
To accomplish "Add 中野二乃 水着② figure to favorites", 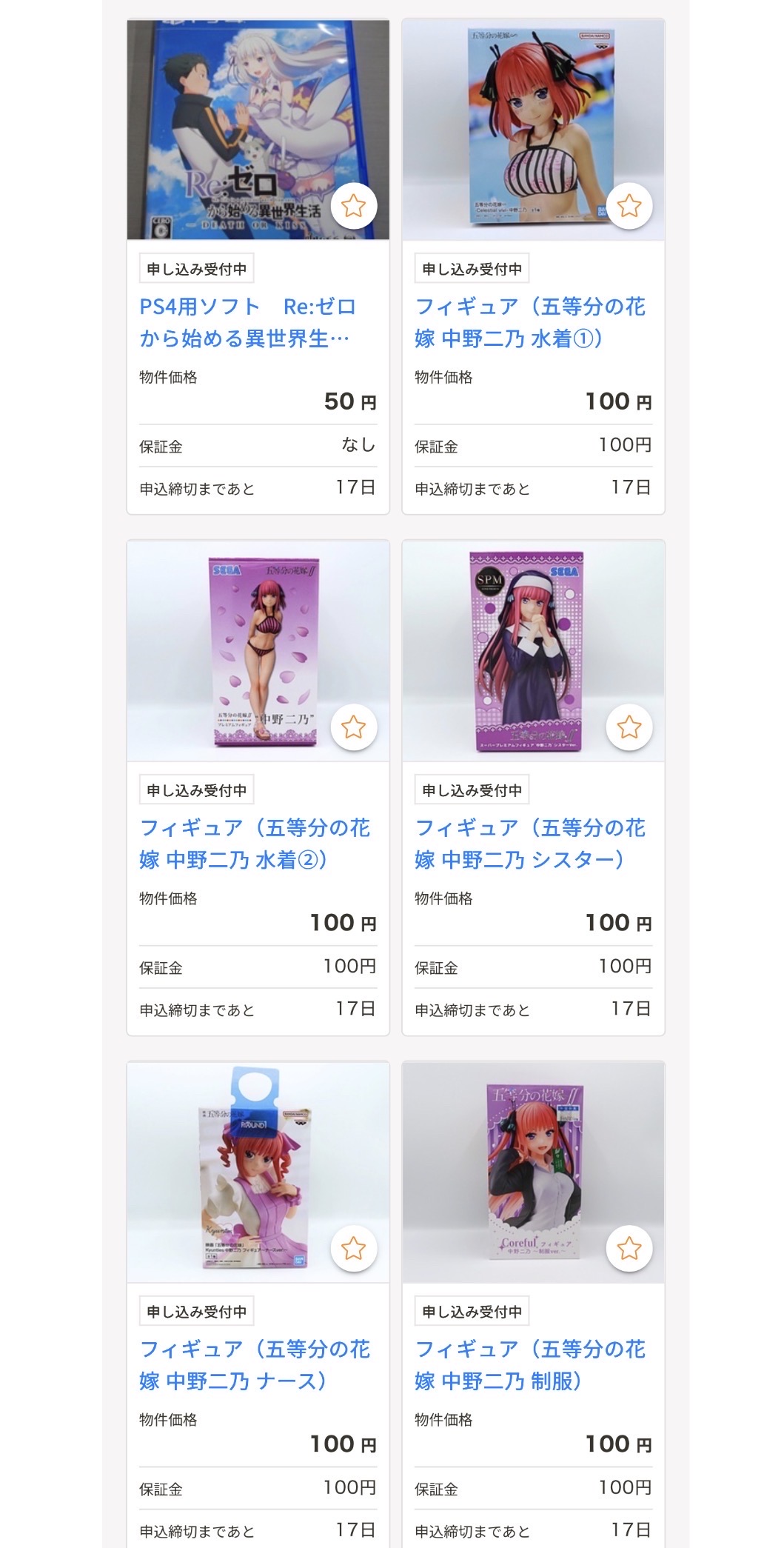I will [x=353, y=727].
